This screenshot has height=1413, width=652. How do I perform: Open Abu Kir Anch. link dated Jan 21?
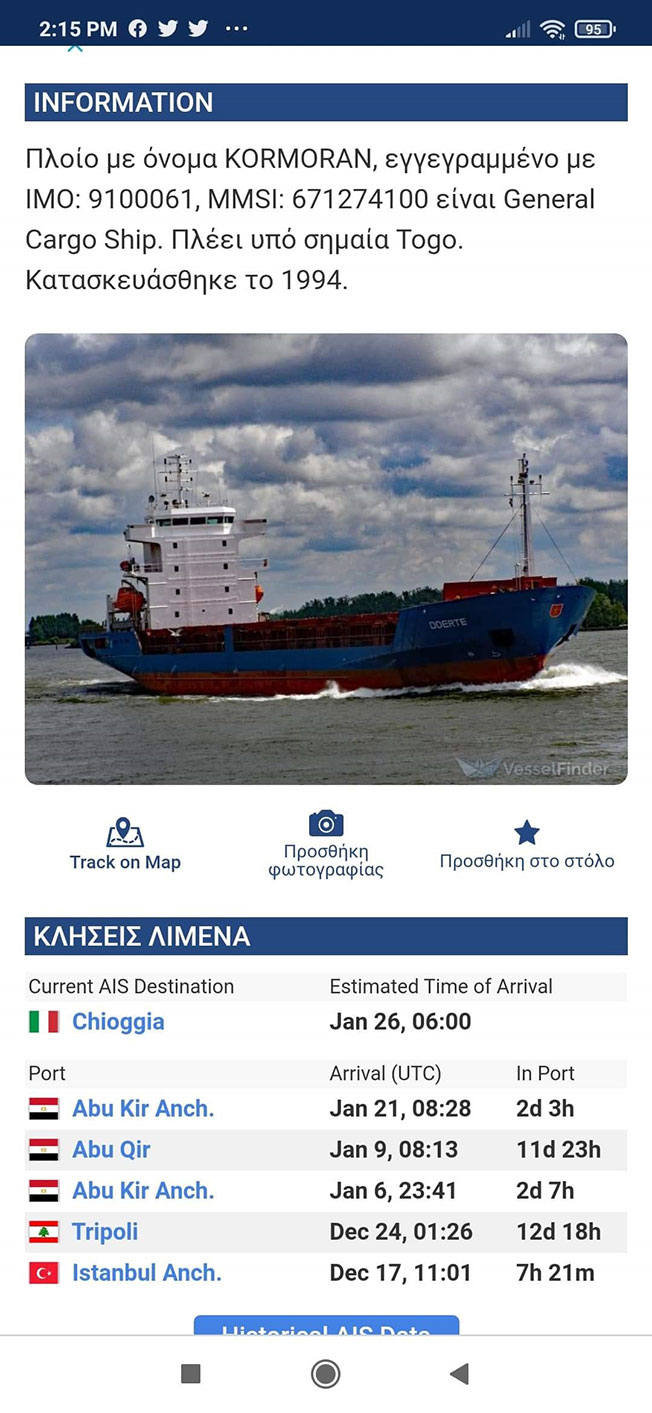tap(143, 1109)
